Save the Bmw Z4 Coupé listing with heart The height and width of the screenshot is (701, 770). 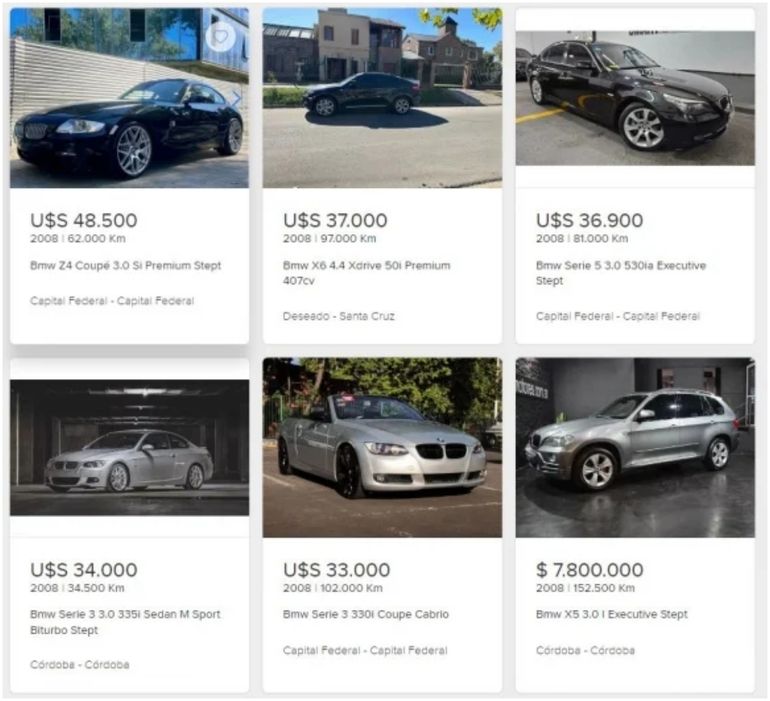[221, 37]
